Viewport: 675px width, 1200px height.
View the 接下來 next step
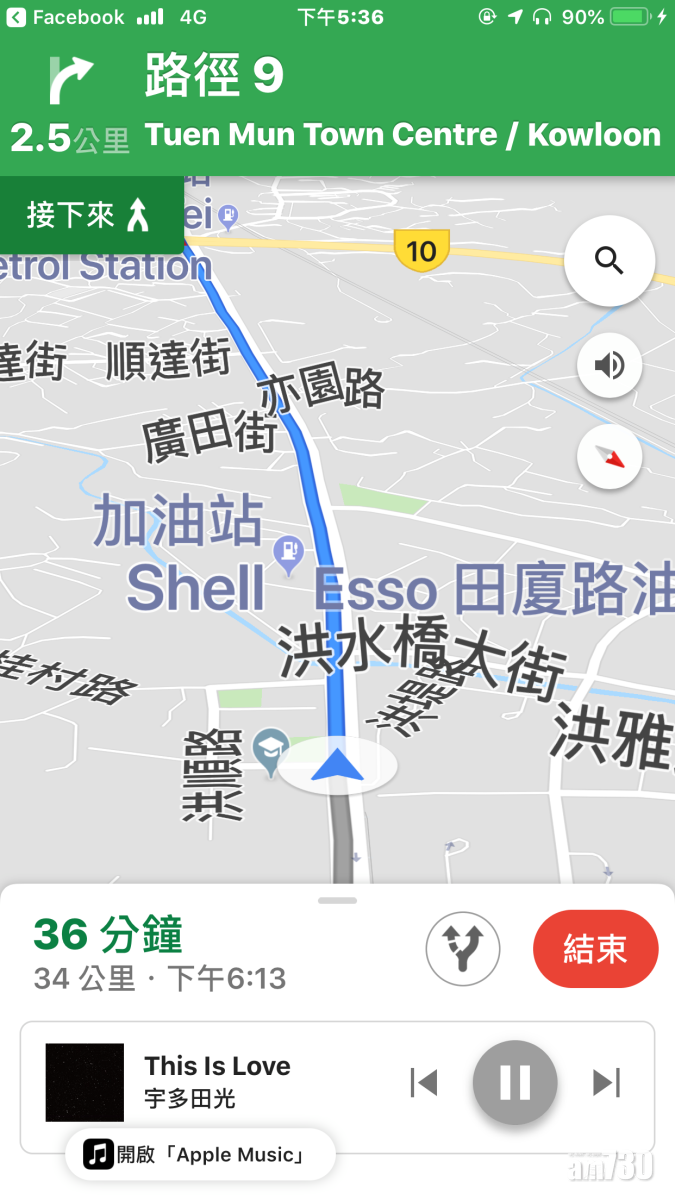coord(90,214)
